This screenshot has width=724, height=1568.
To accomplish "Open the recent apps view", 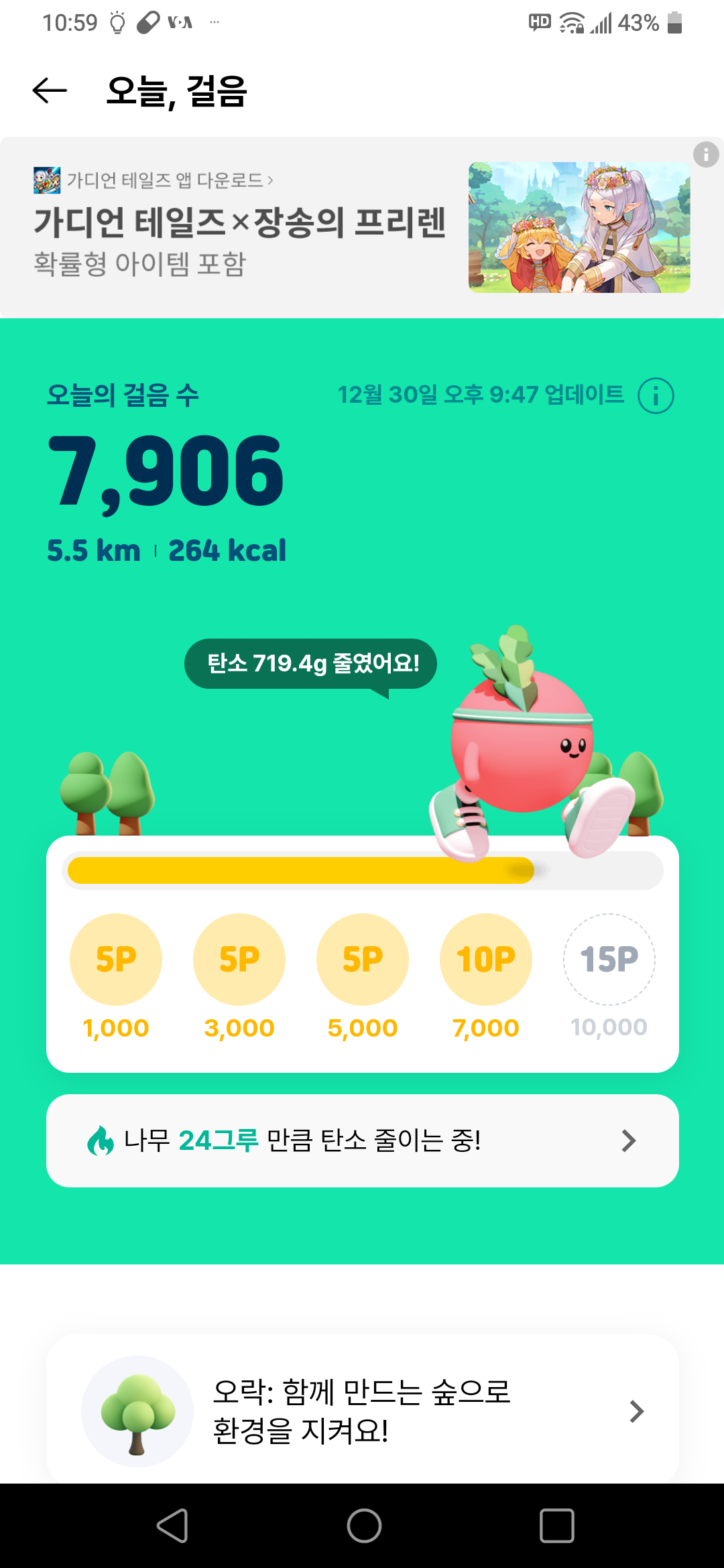I will tap(556, 1526).
